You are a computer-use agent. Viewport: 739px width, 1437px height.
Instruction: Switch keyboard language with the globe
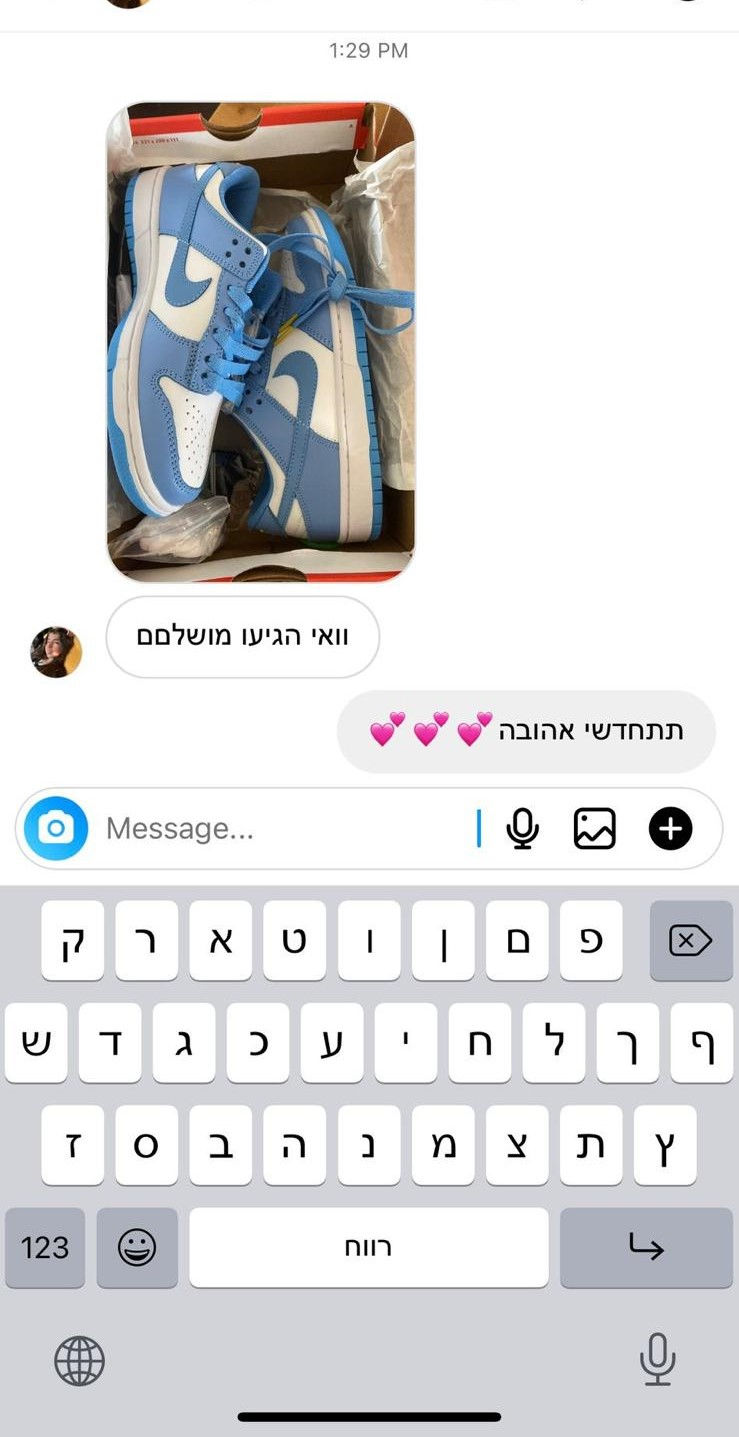[x=79, y=1361]
